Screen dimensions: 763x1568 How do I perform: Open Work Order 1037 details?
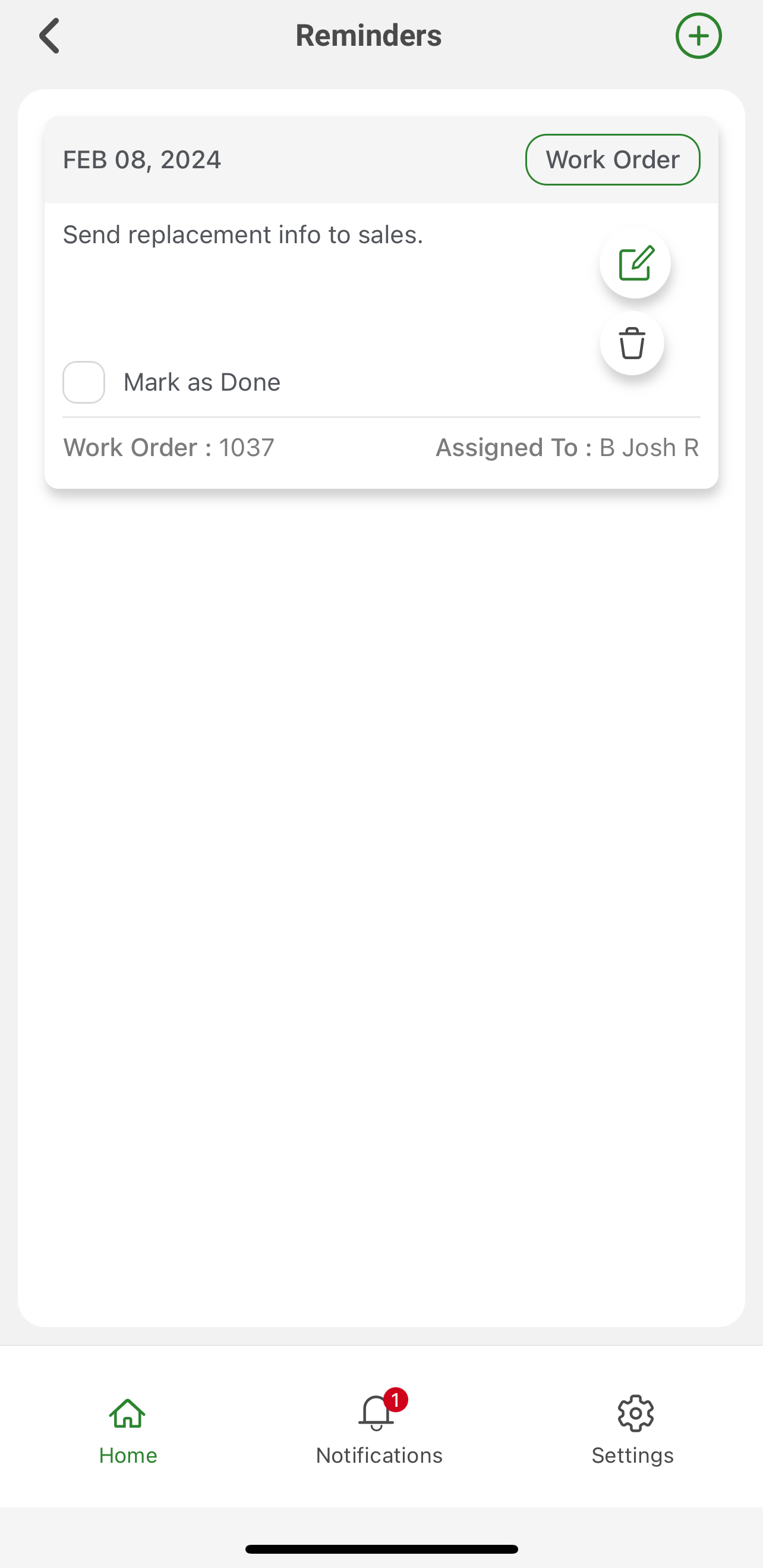(169, 447)
